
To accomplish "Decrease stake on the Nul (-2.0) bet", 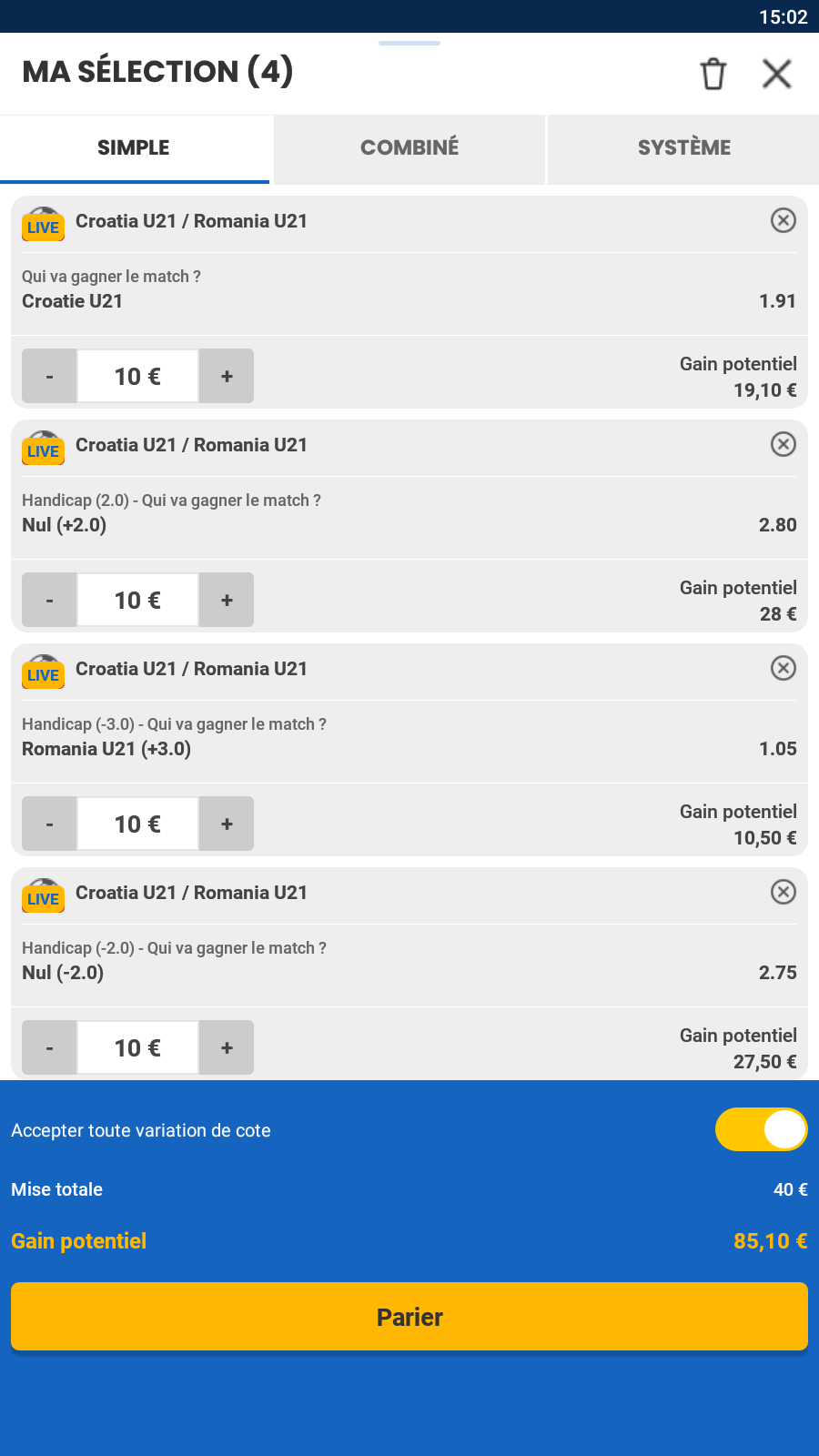I will tap(49, 1047).
